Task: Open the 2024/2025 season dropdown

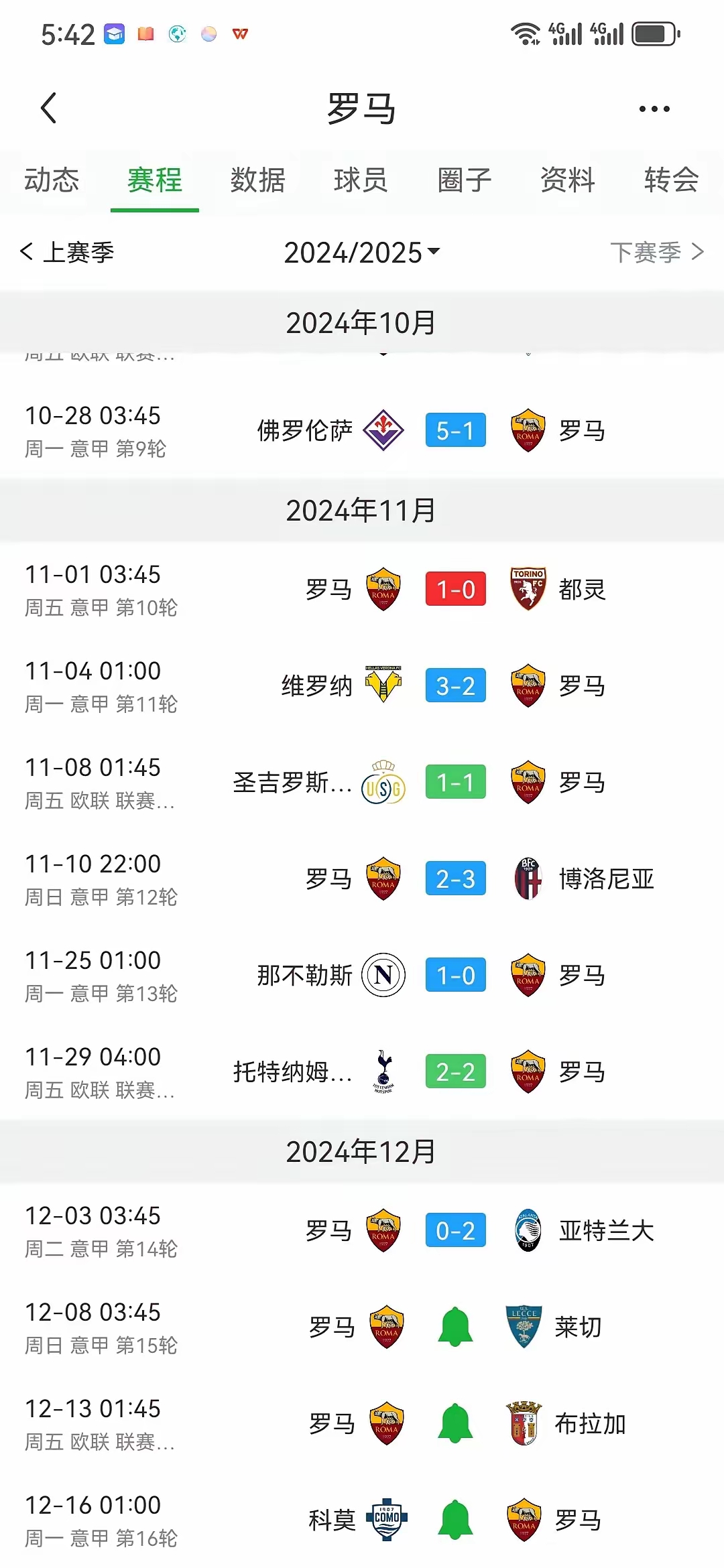Action: 361,253
